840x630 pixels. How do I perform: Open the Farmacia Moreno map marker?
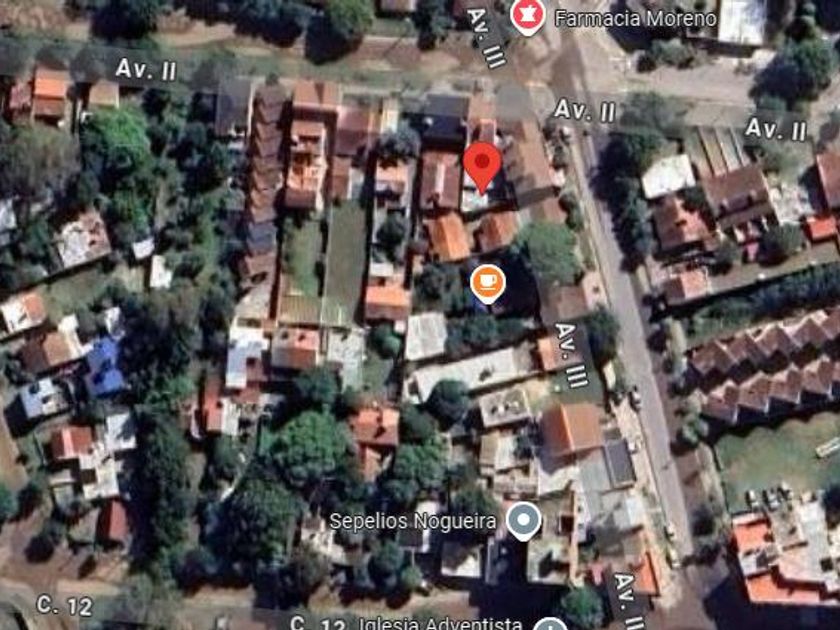point(527,16)
